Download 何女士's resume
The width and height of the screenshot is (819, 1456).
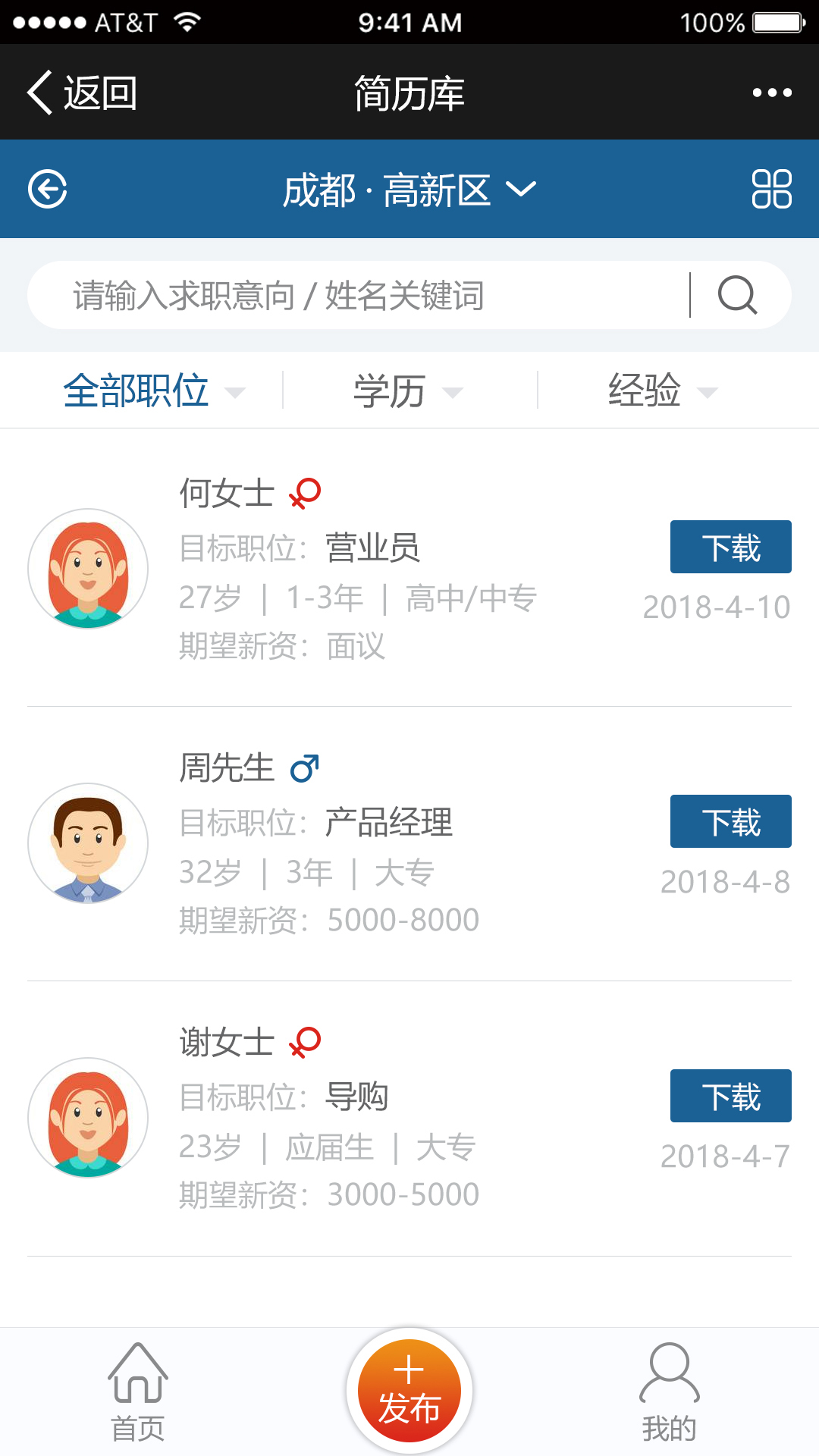[x=730, y=547]
